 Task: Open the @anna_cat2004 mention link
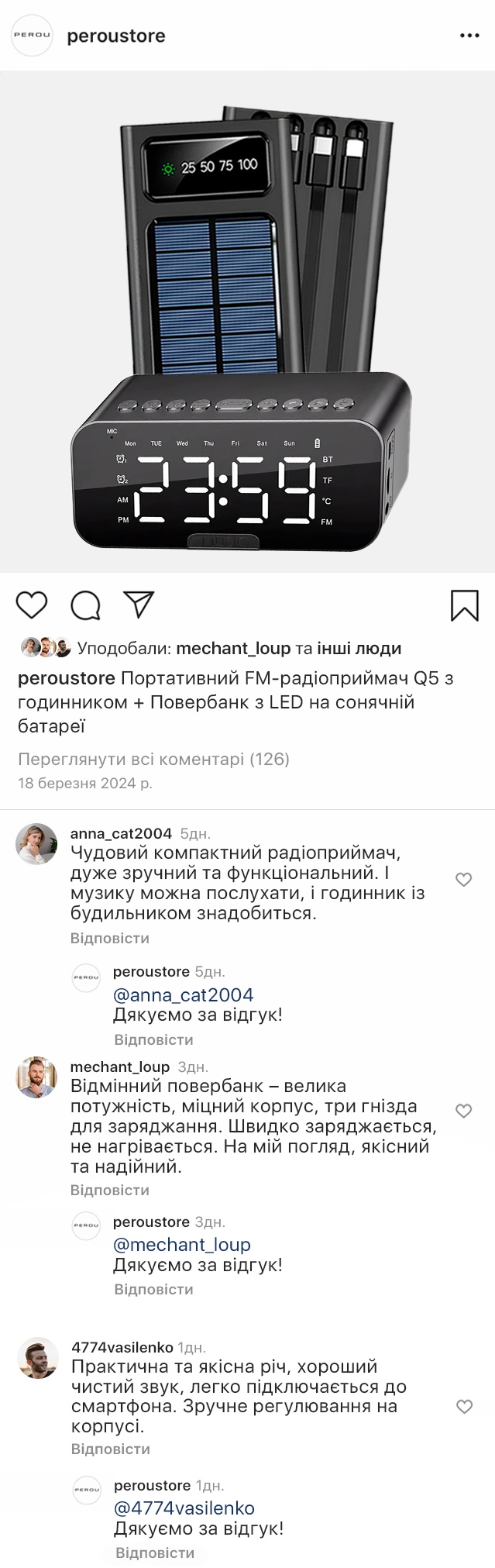click(183, 994)
